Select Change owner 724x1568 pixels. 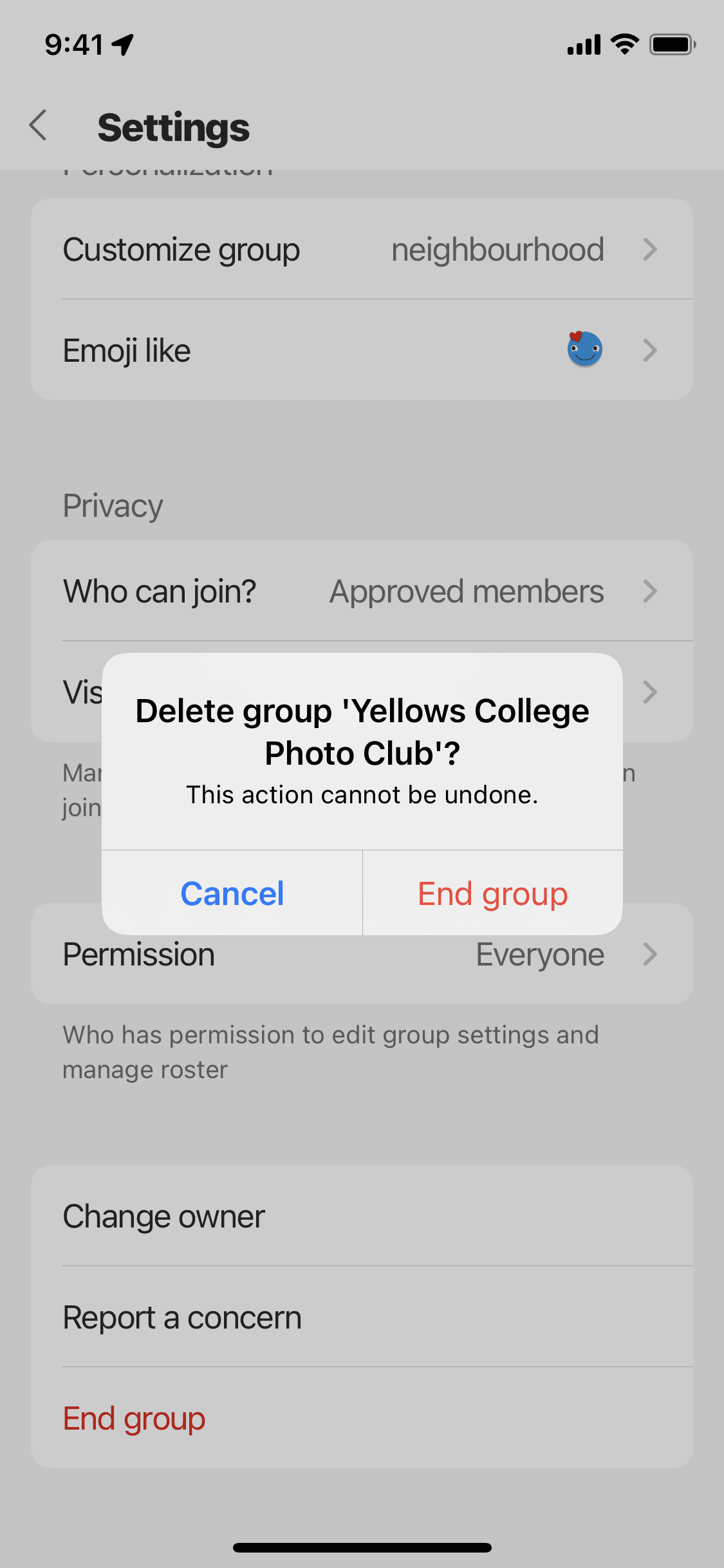(x=362, y=1217)
